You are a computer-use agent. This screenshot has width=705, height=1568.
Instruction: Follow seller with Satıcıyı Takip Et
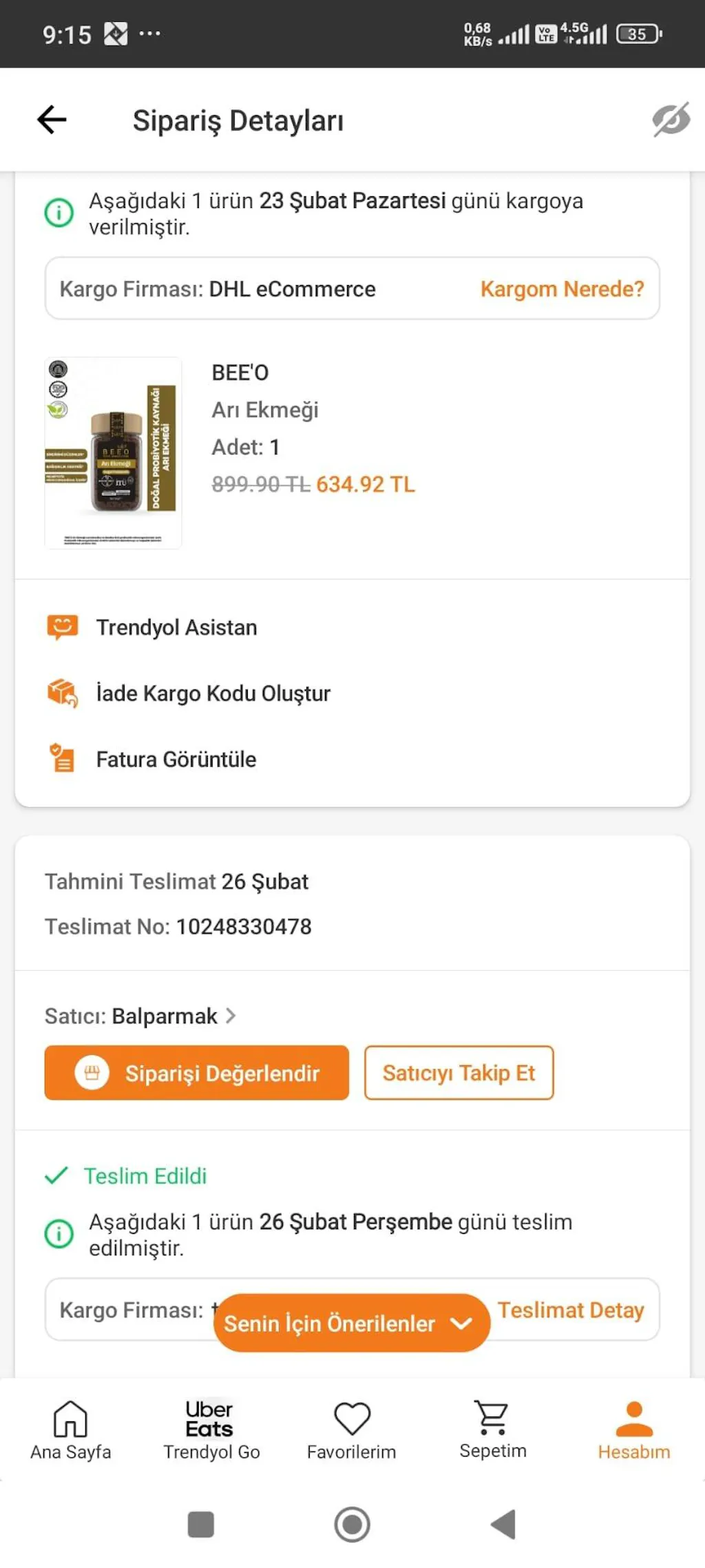(459, 1073)
